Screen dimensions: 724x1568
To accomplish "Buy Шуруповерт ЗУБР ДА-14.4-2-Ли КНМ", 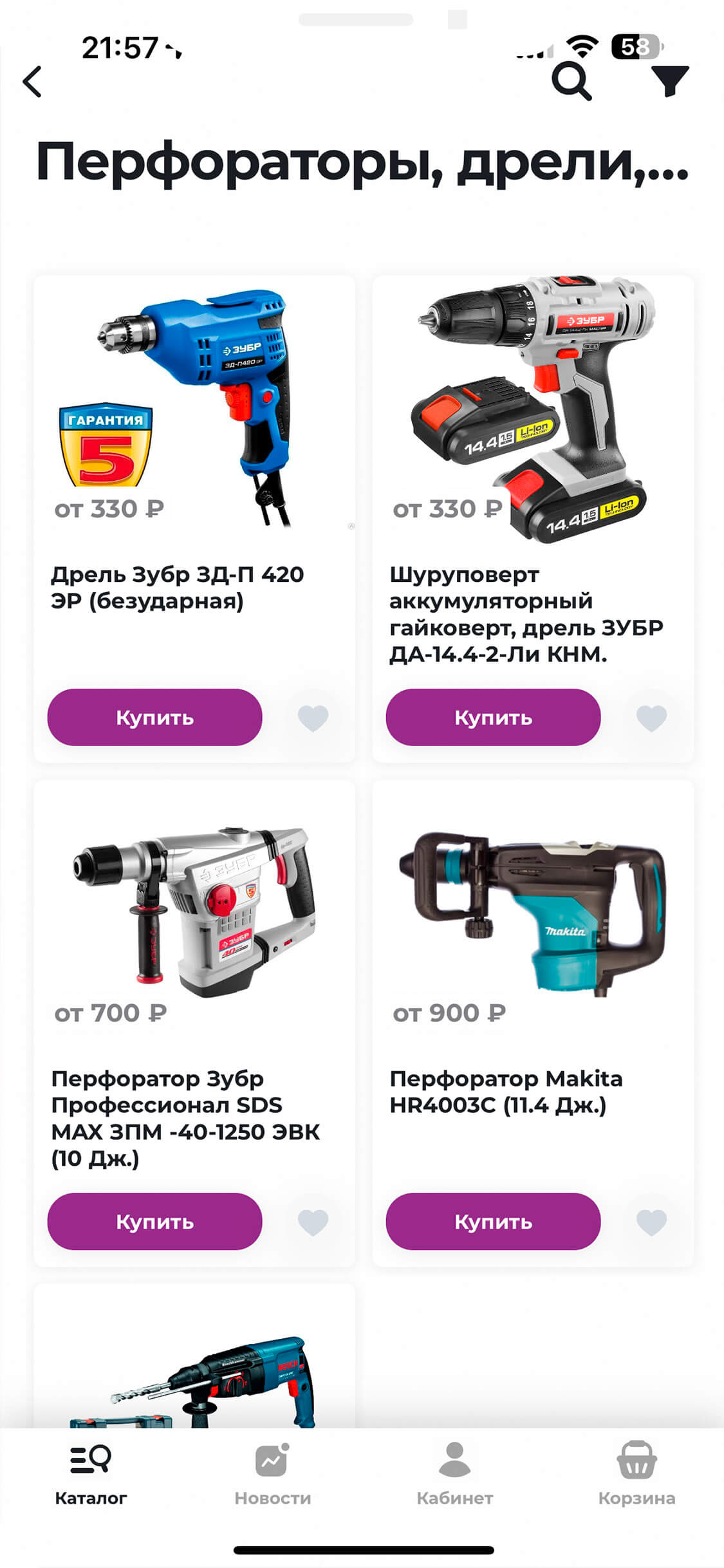I will point(493,717).
